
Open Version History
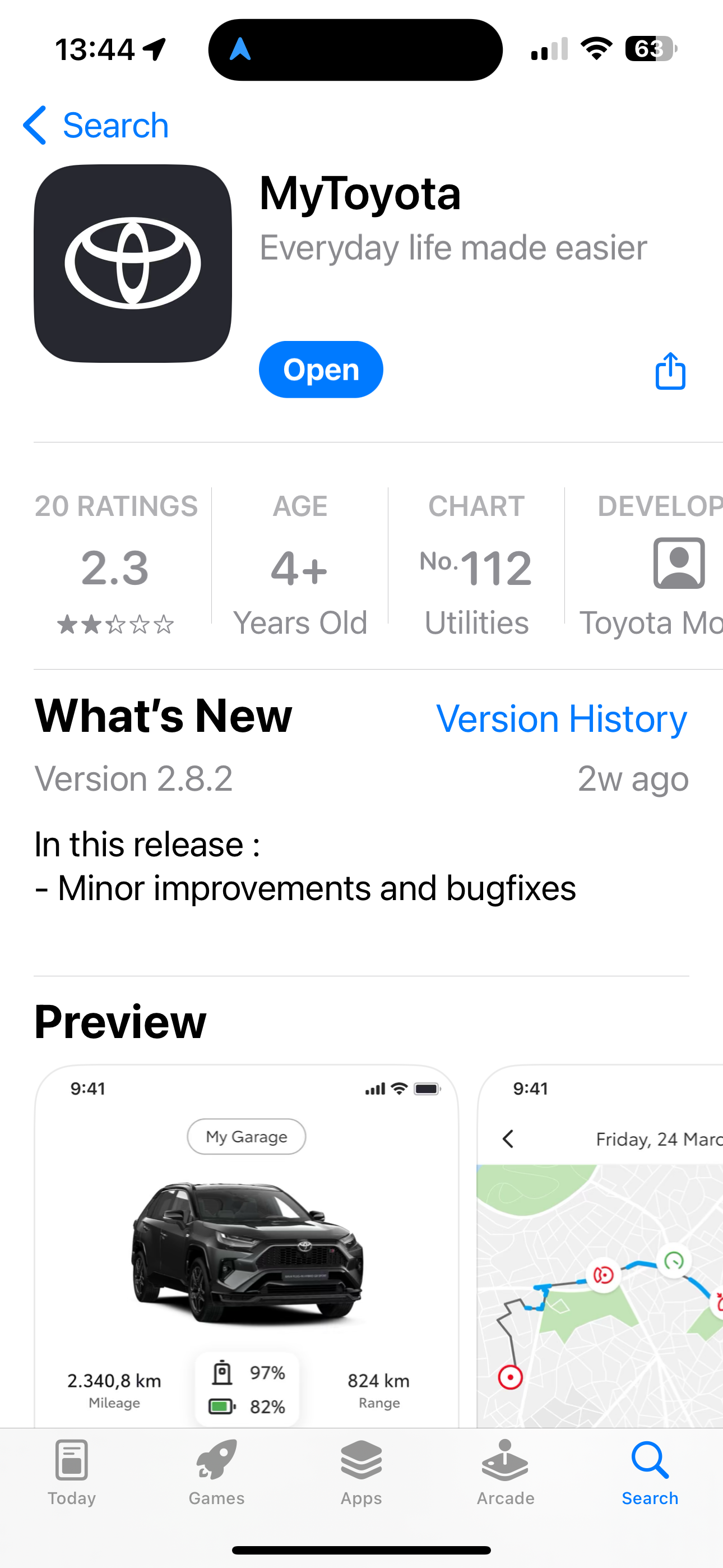[561, 719]
